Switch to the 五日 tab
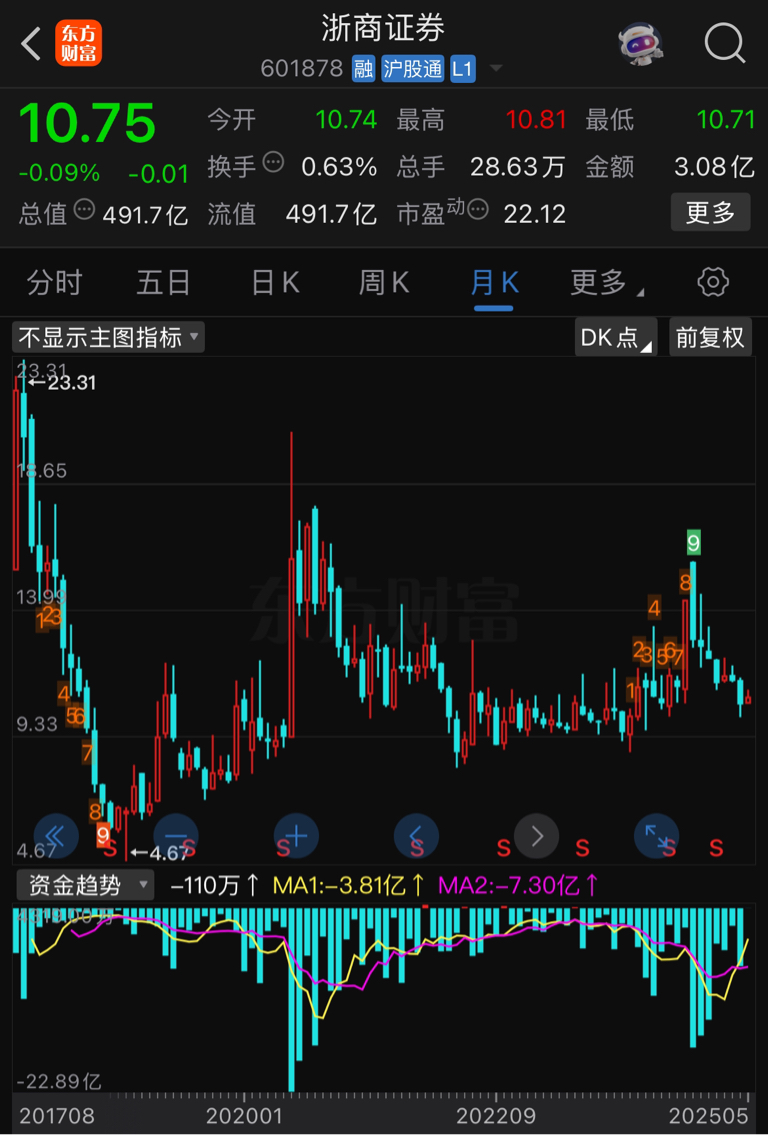Viewport: 768px width, 1135px height. coord(163,283)
